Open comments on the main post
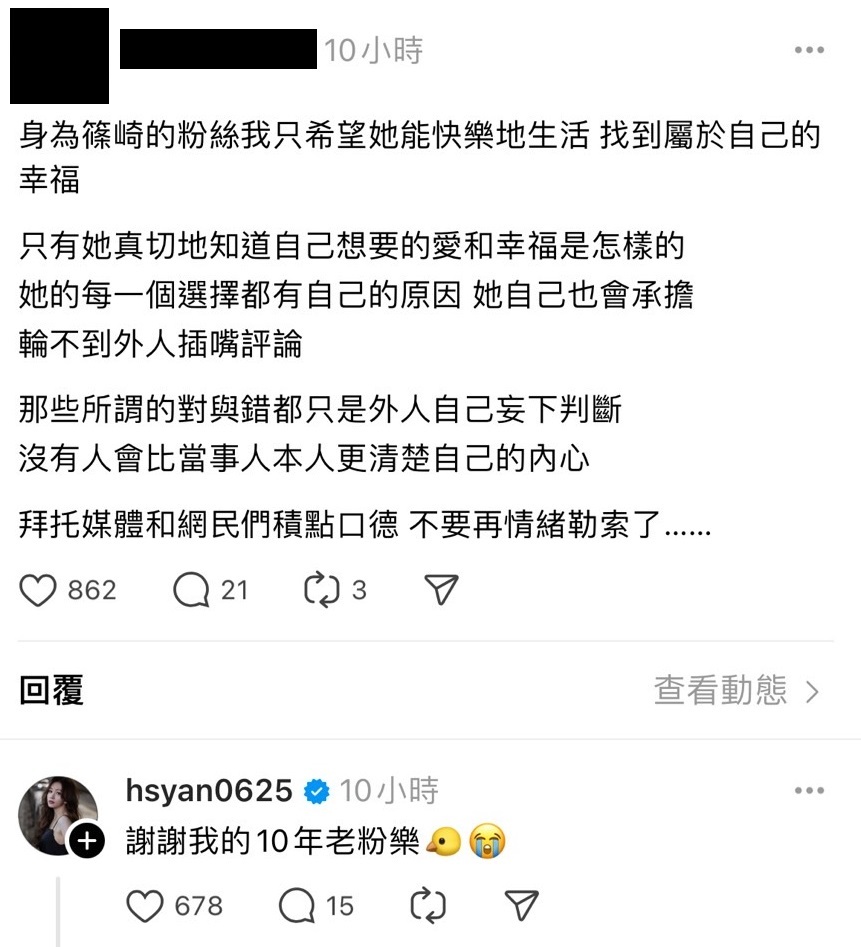The image size is (861, 947). [x=188, y=589]
